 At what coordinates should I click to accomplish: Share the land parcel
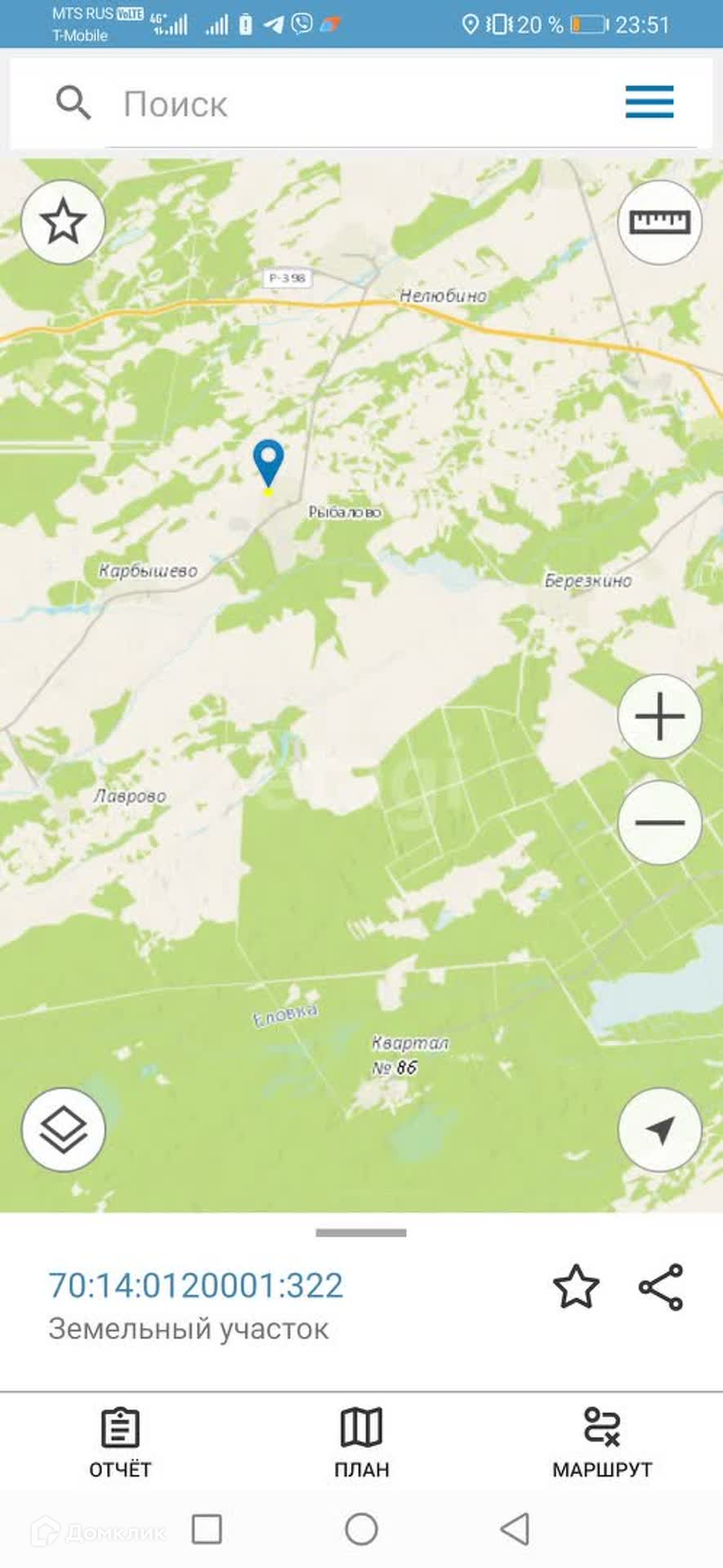[x=661, y=1287]
